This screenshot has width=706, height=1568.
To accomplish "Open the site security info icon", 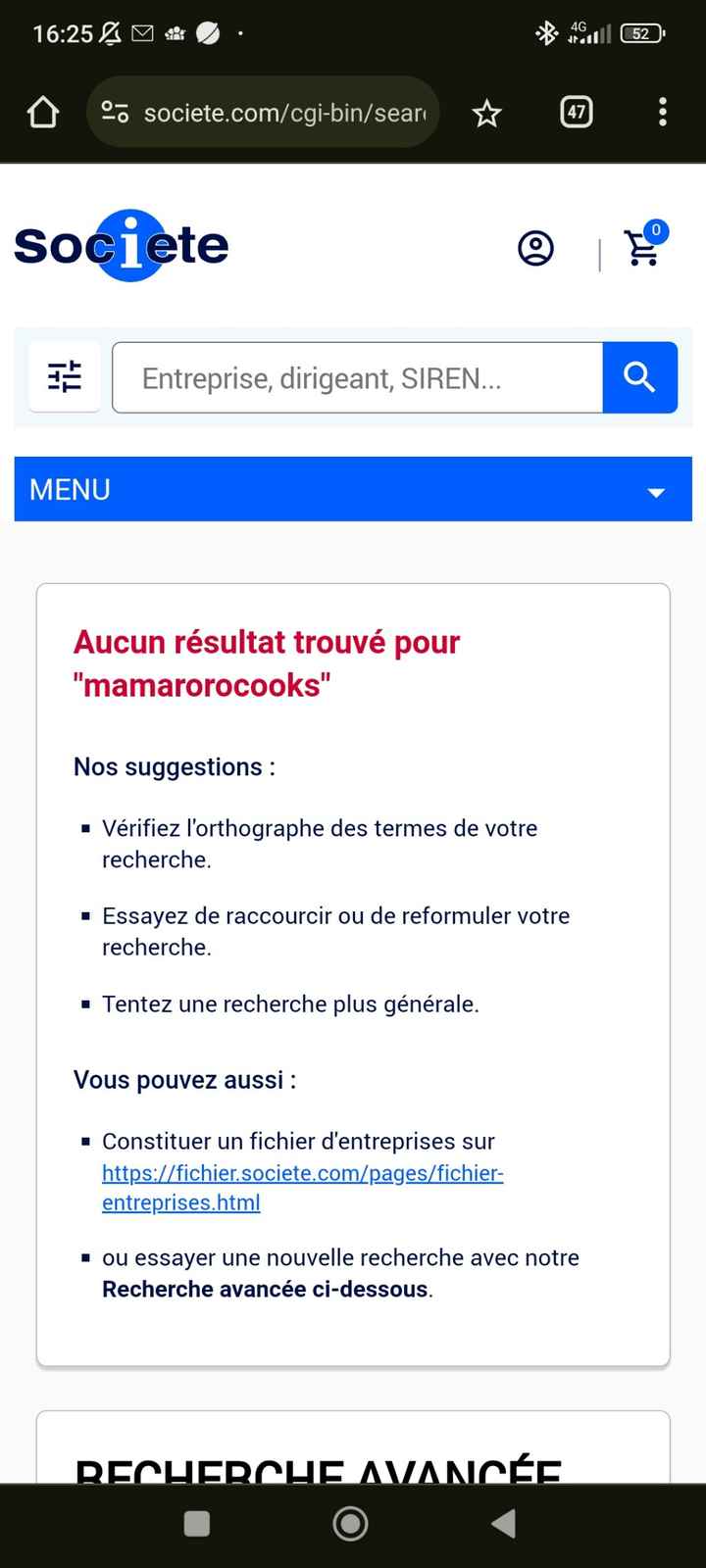I will click(115, 112).
